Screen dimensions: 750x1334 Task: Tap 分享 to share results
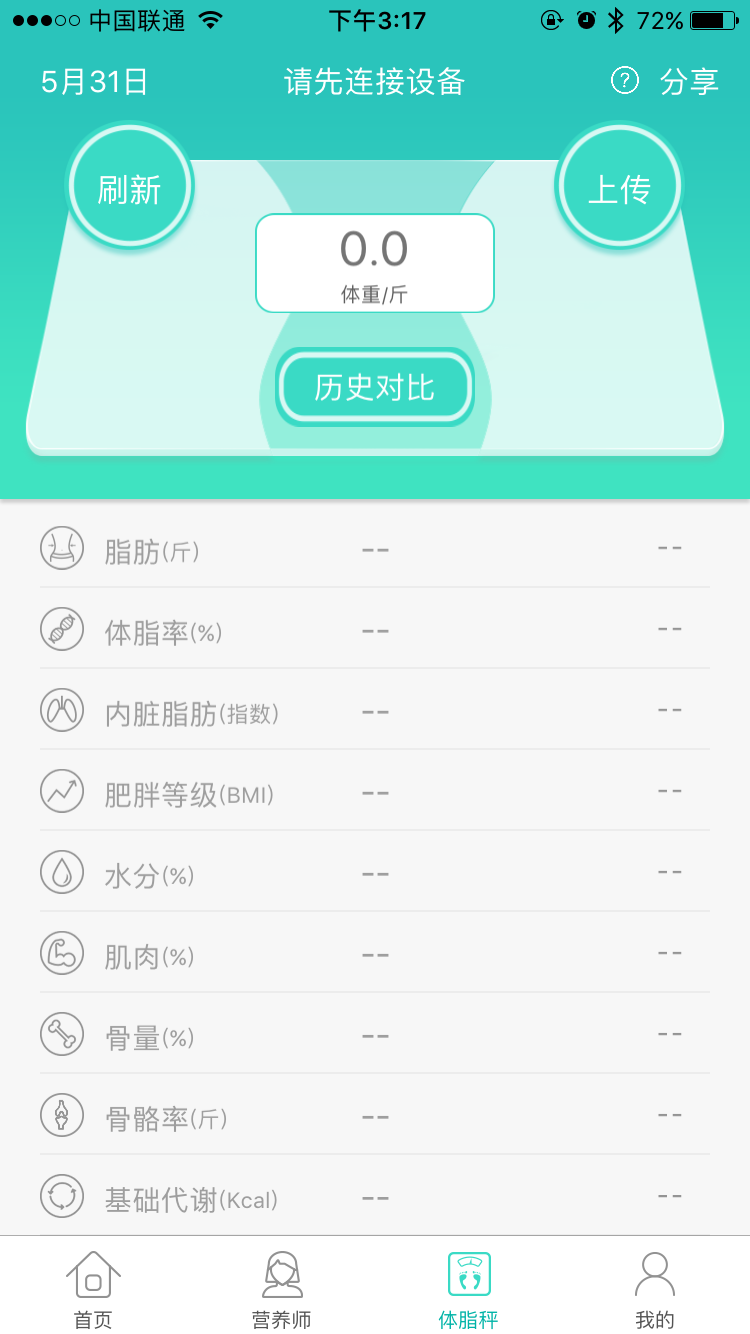[692, 82]
